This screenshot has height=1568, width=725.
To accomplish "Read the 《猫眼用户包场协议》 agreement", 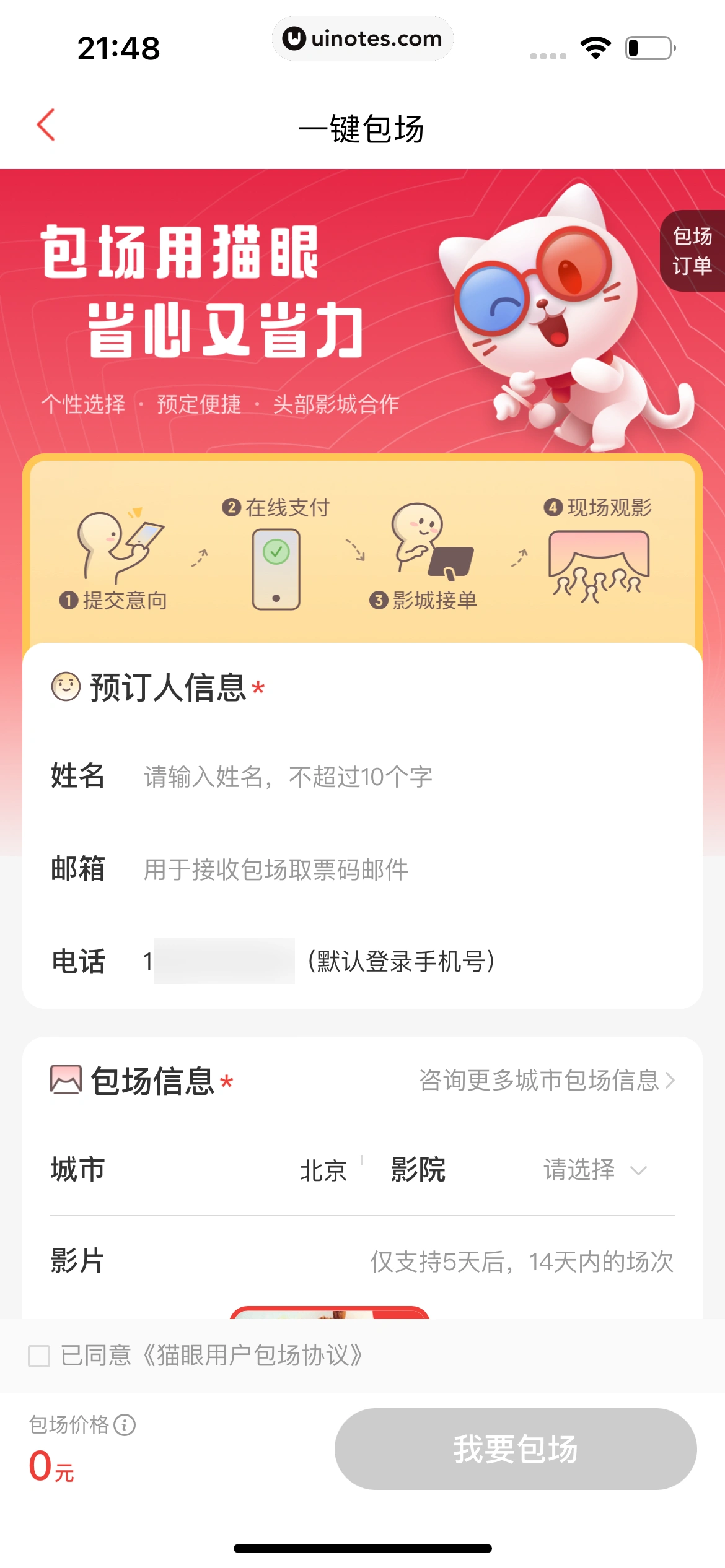I will (252, 1356).
